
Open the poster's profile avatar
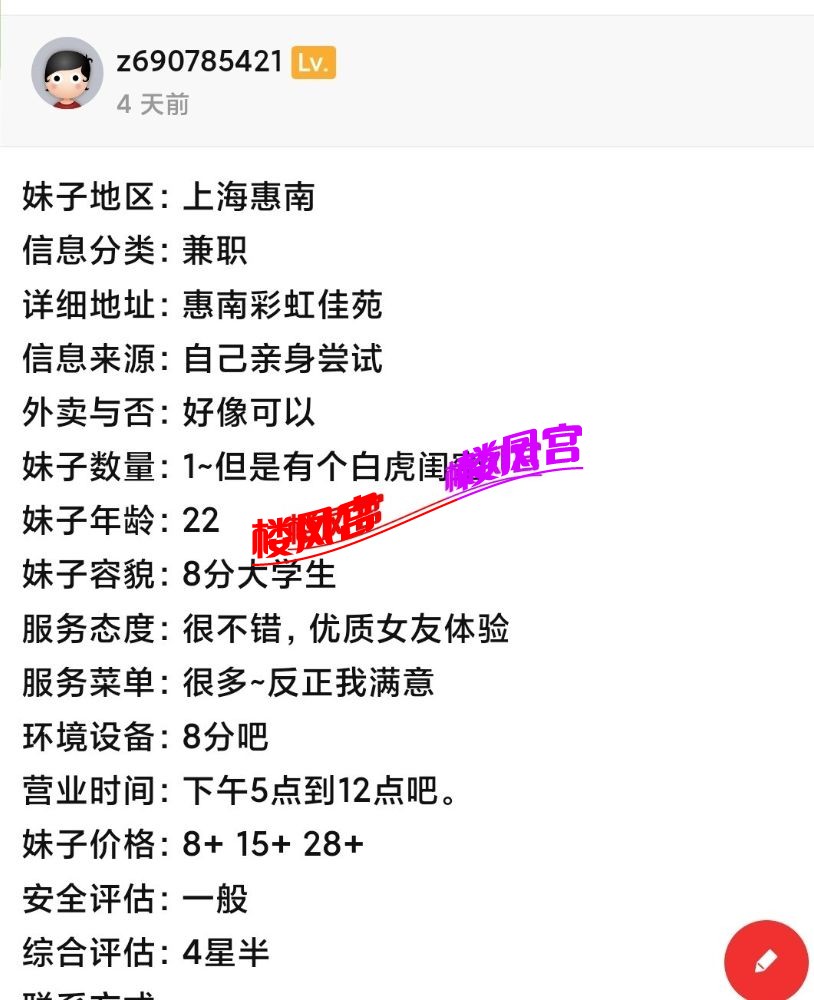click(67, 73)
